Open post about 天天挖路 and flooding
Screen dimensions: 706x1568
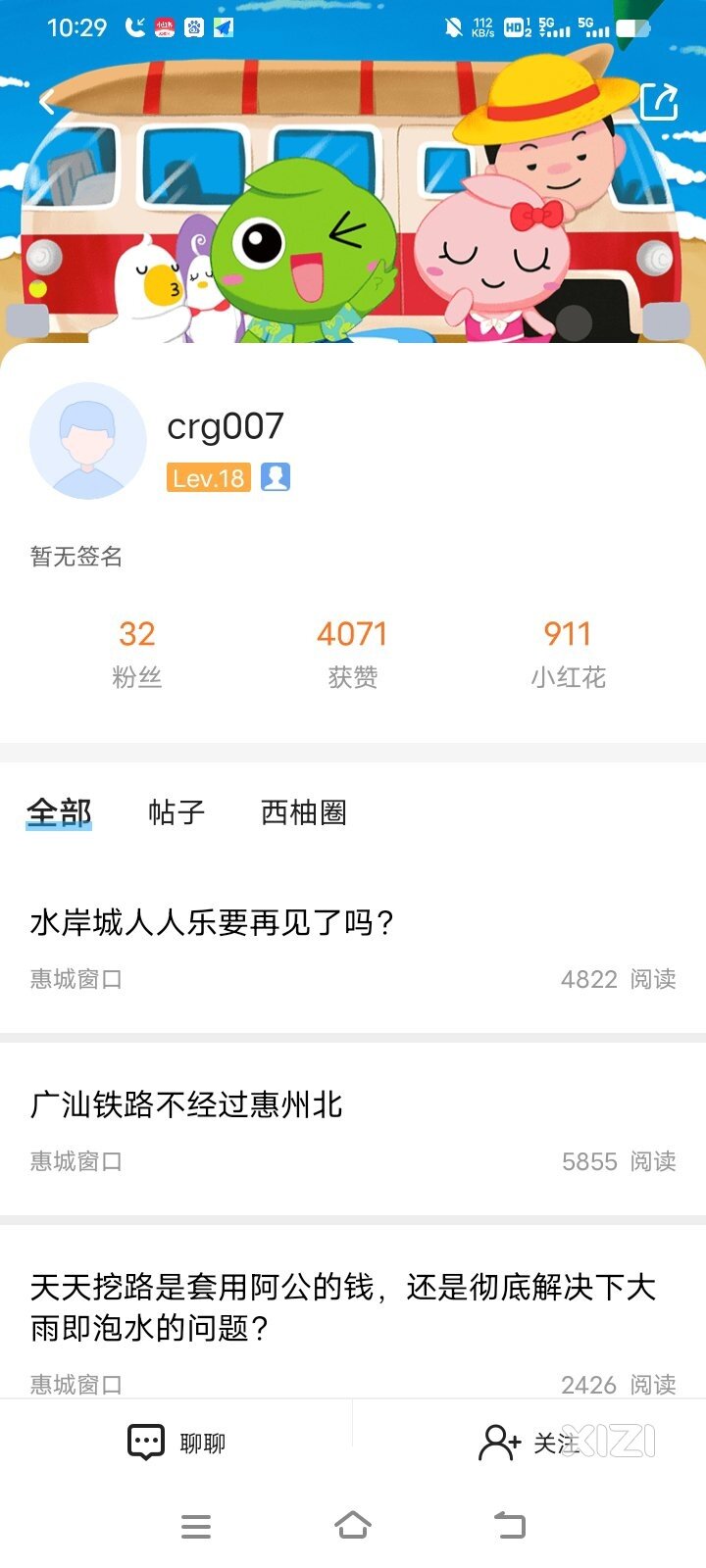(343, 1307)
